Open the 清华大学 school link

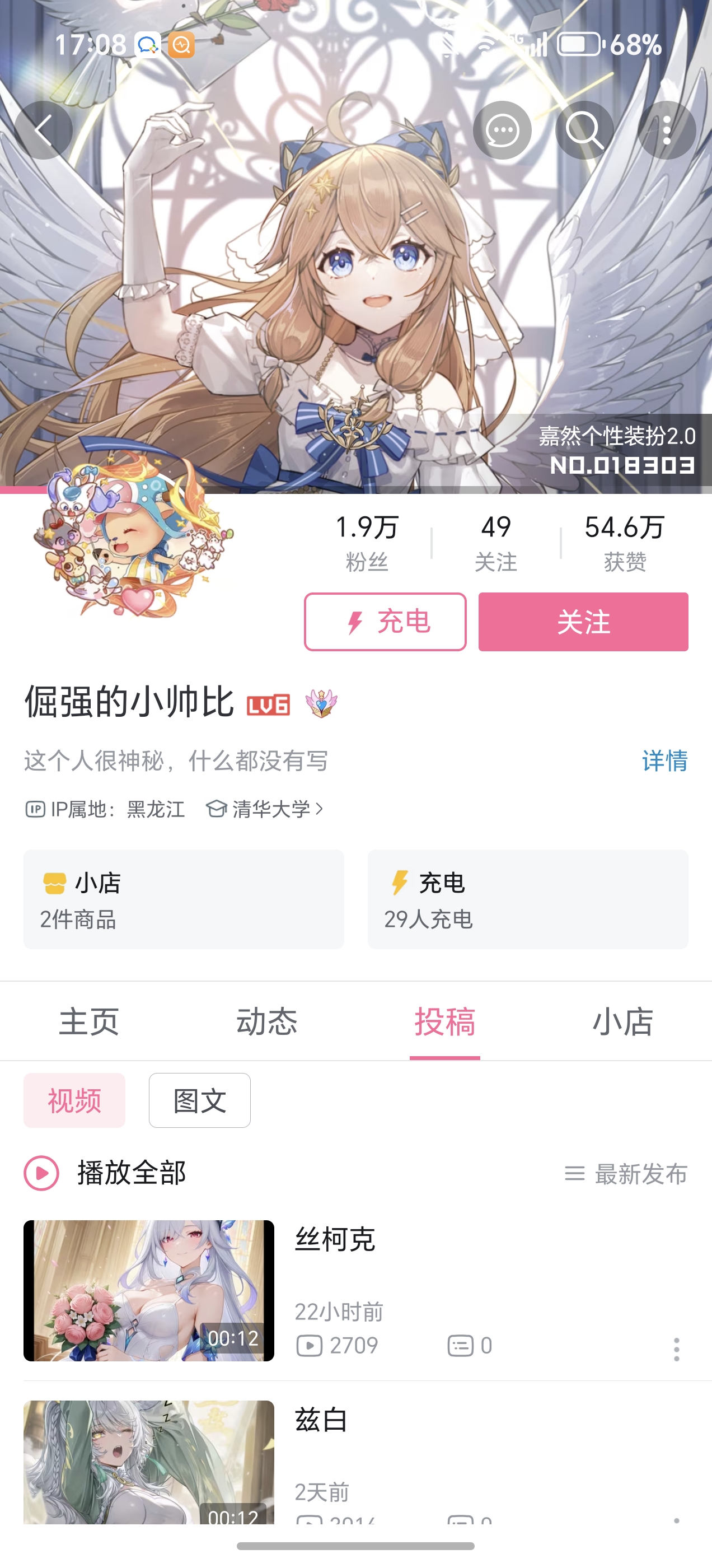[265, 809]
